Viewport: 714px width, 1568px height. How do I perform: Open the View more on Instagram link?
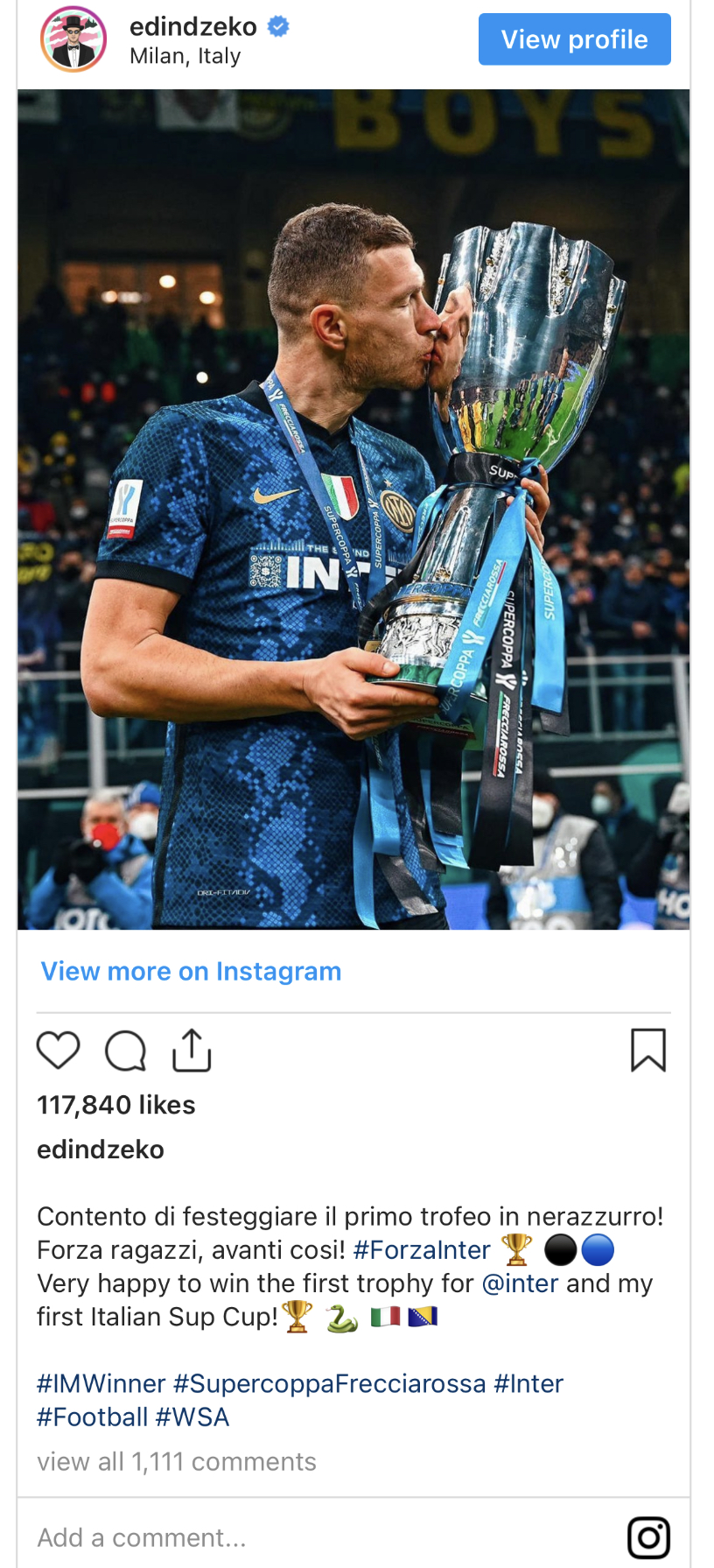click(x=191, y=971)
